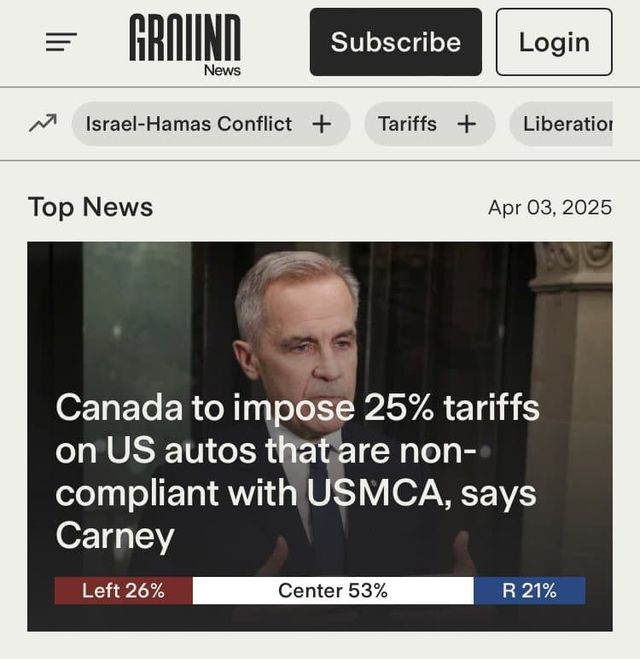The width and height of the screenshot is (640, 659).
Task: Open the Israel-Hamas Conflict topic
Action: 189,124
